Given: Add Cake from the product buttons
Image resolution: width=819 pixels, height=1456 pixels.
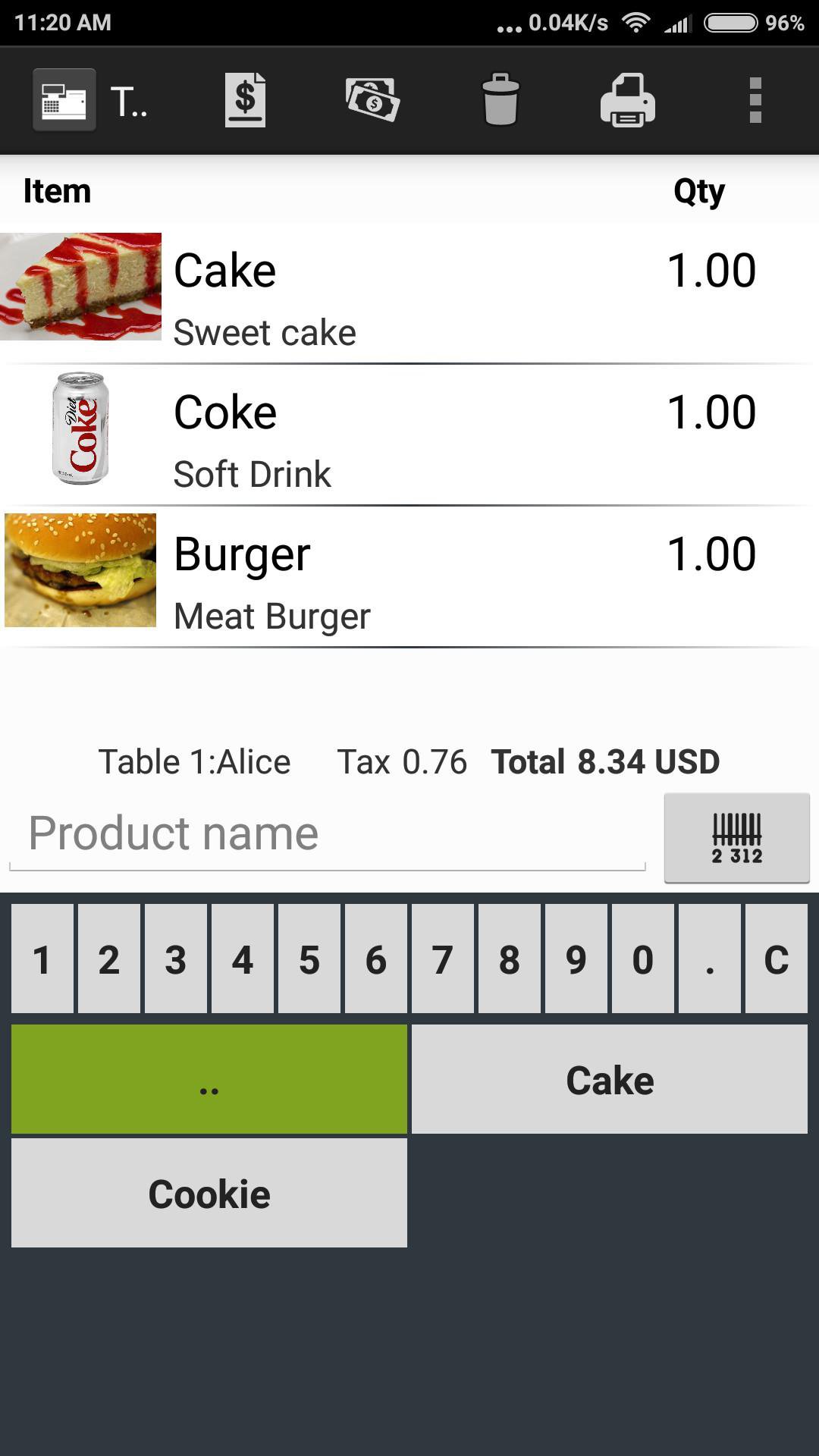Looking at the screenshot, I should 610,1079.
